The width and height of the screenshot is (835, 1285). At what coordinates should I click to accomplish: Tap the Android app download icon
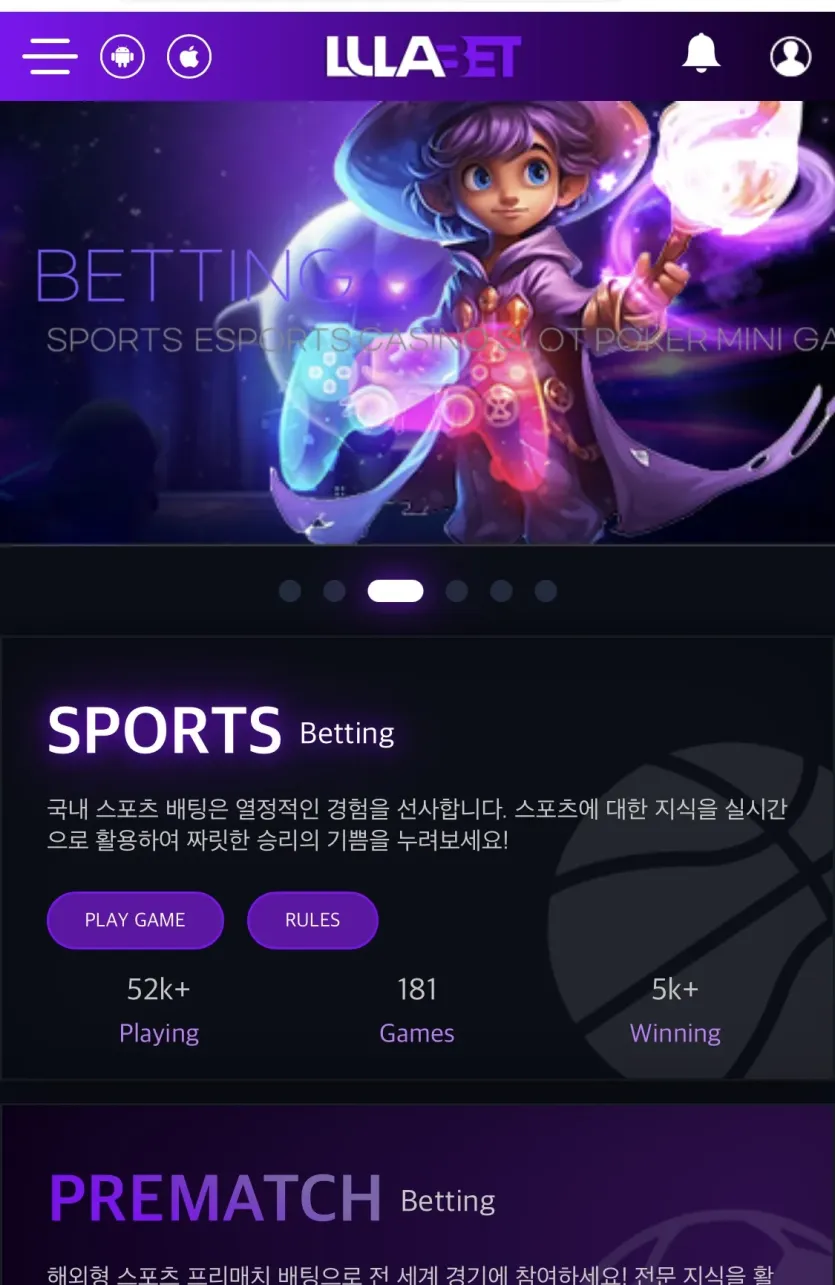point(123,57)
